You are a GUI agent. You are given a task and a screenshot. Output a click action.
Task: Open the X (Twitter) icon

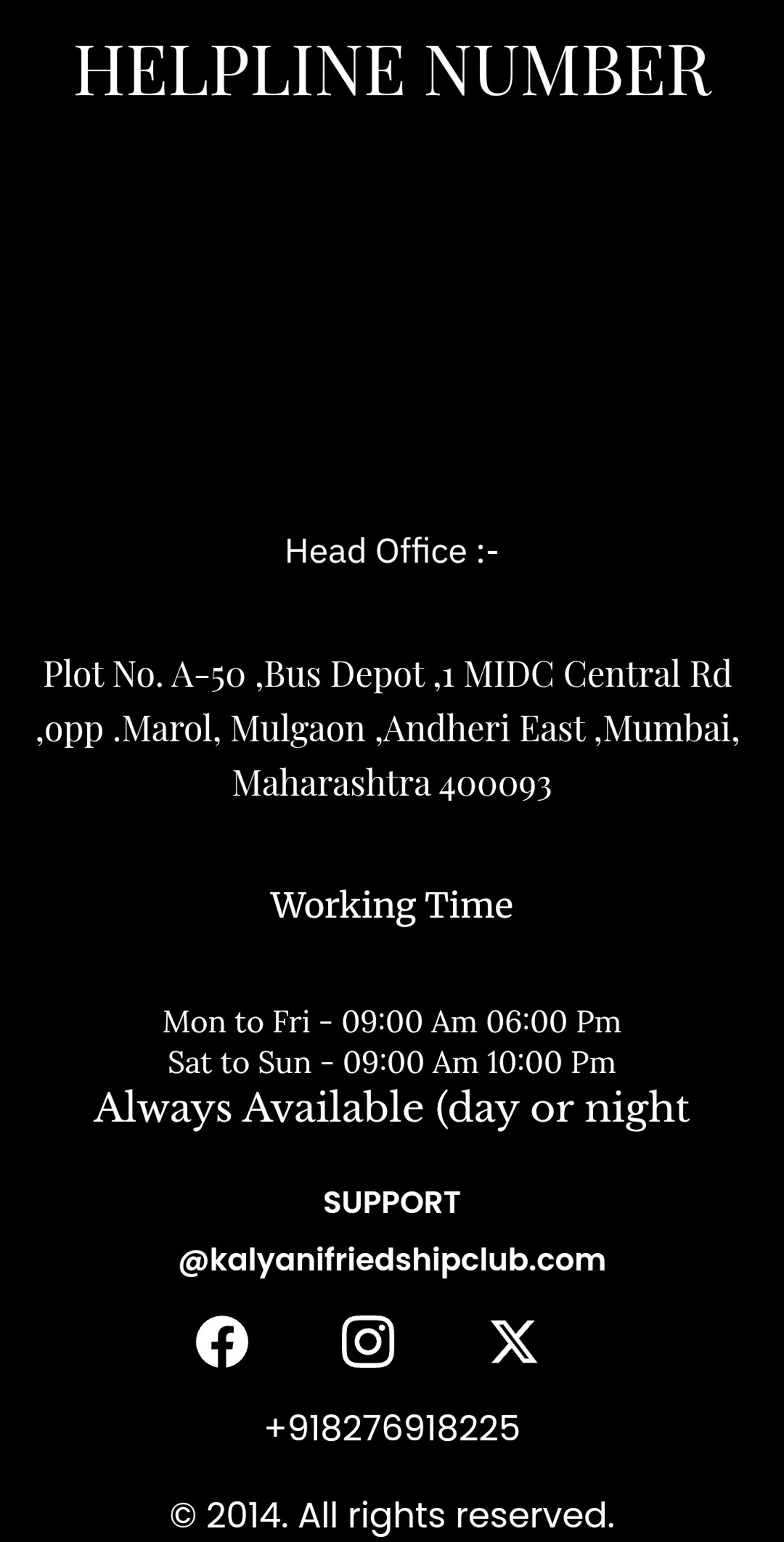514,1341
